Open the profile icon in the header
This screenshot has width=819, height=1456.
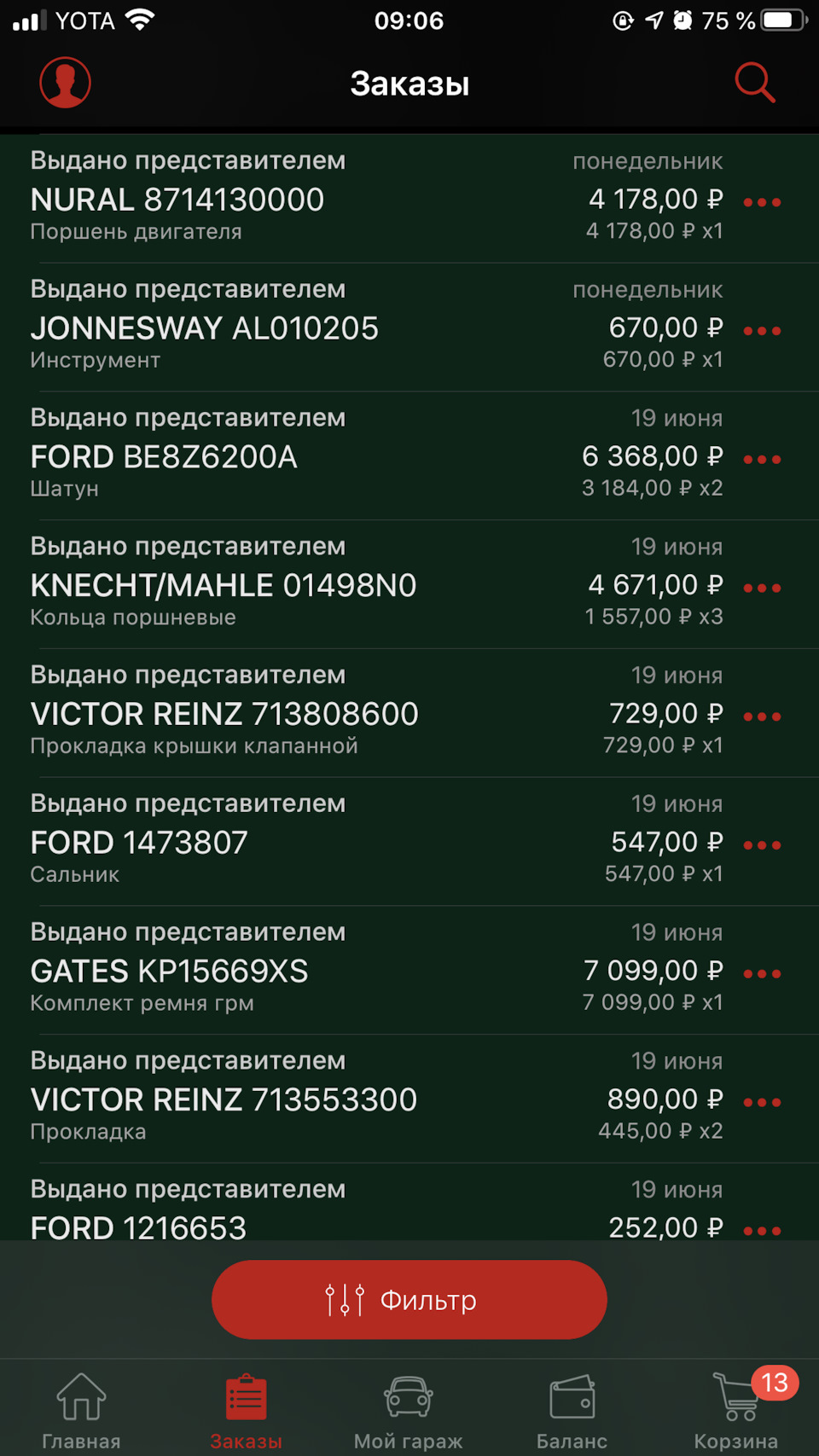(x=65, y=83)
